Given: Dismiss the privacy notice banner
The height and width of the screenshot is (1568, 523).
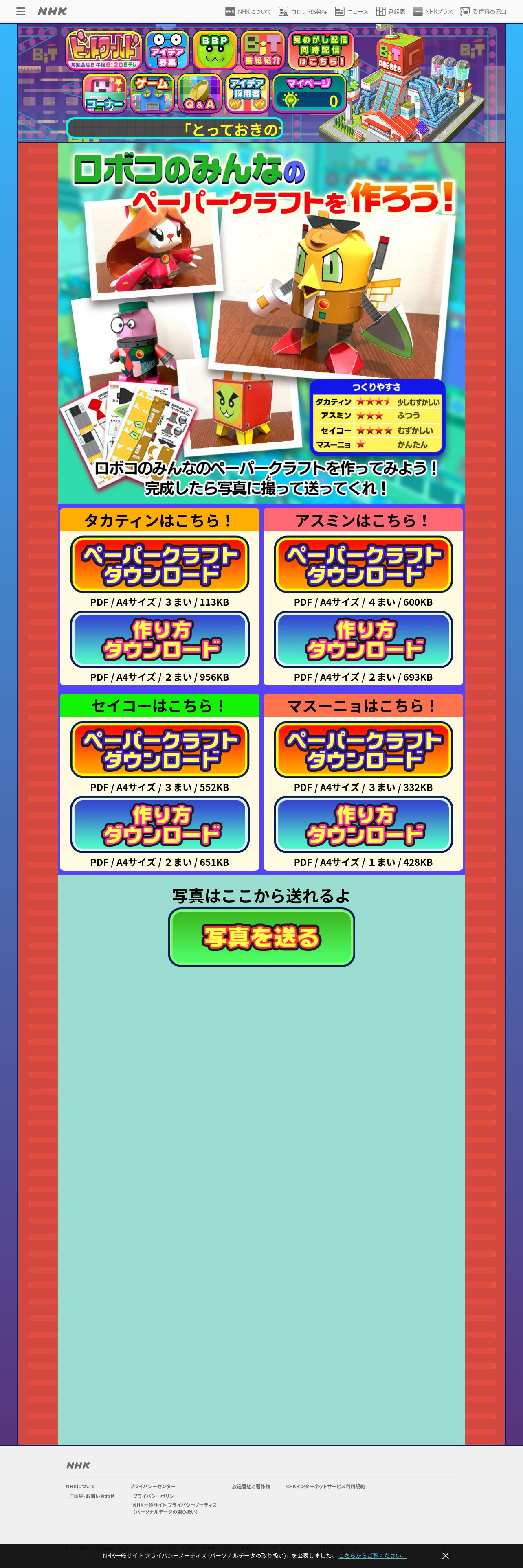Looking at the screenshot, I should coord(445,1555).
